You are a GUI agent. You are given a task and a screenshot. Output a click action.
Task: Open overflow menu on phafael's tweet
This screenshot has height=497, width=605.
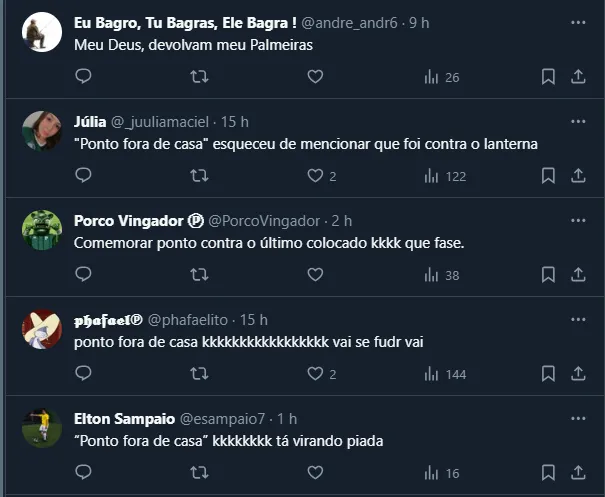click(x=578, y=319)
